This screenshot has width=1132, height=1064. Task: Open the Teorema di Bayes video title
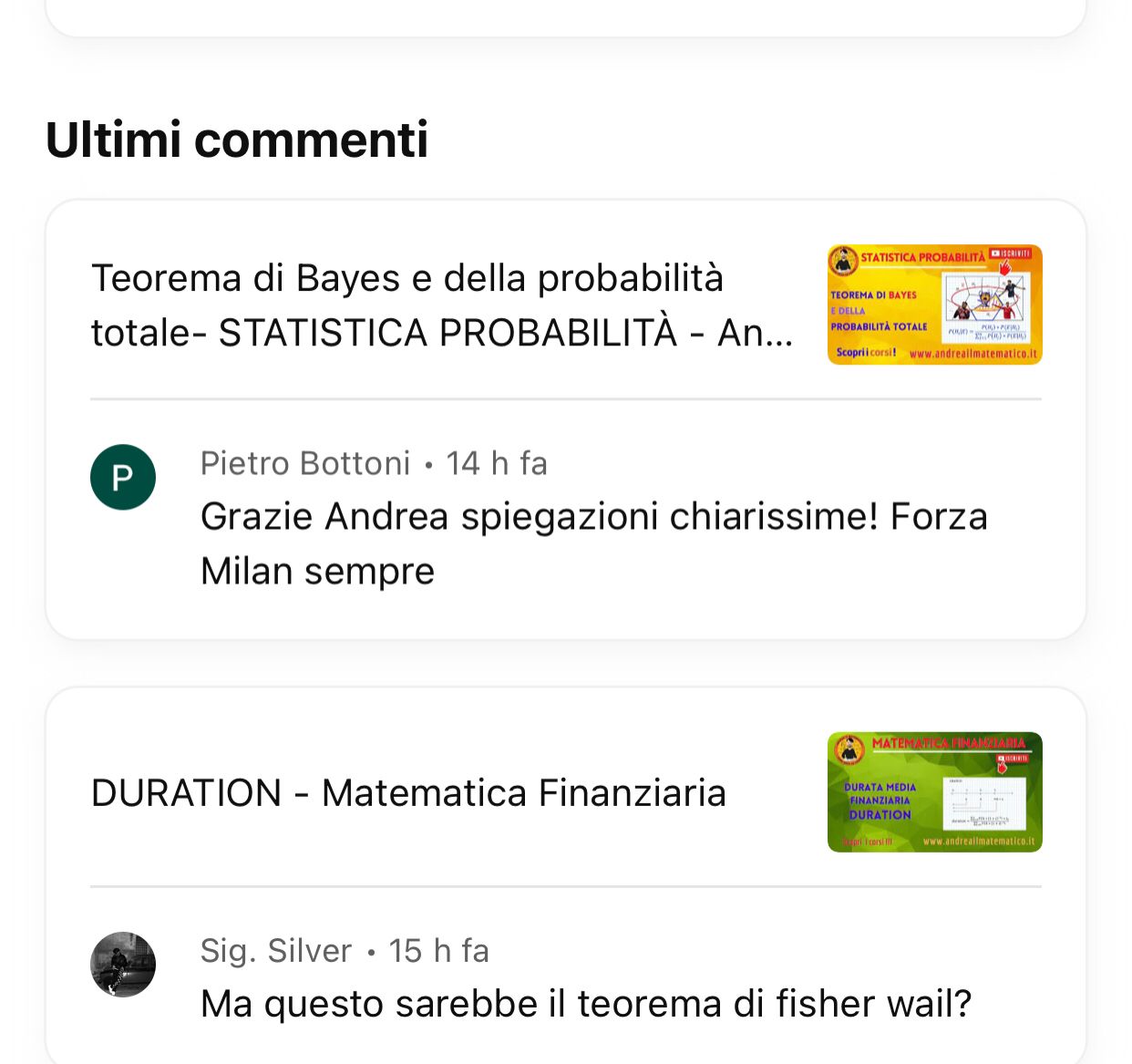coord(442,305)
